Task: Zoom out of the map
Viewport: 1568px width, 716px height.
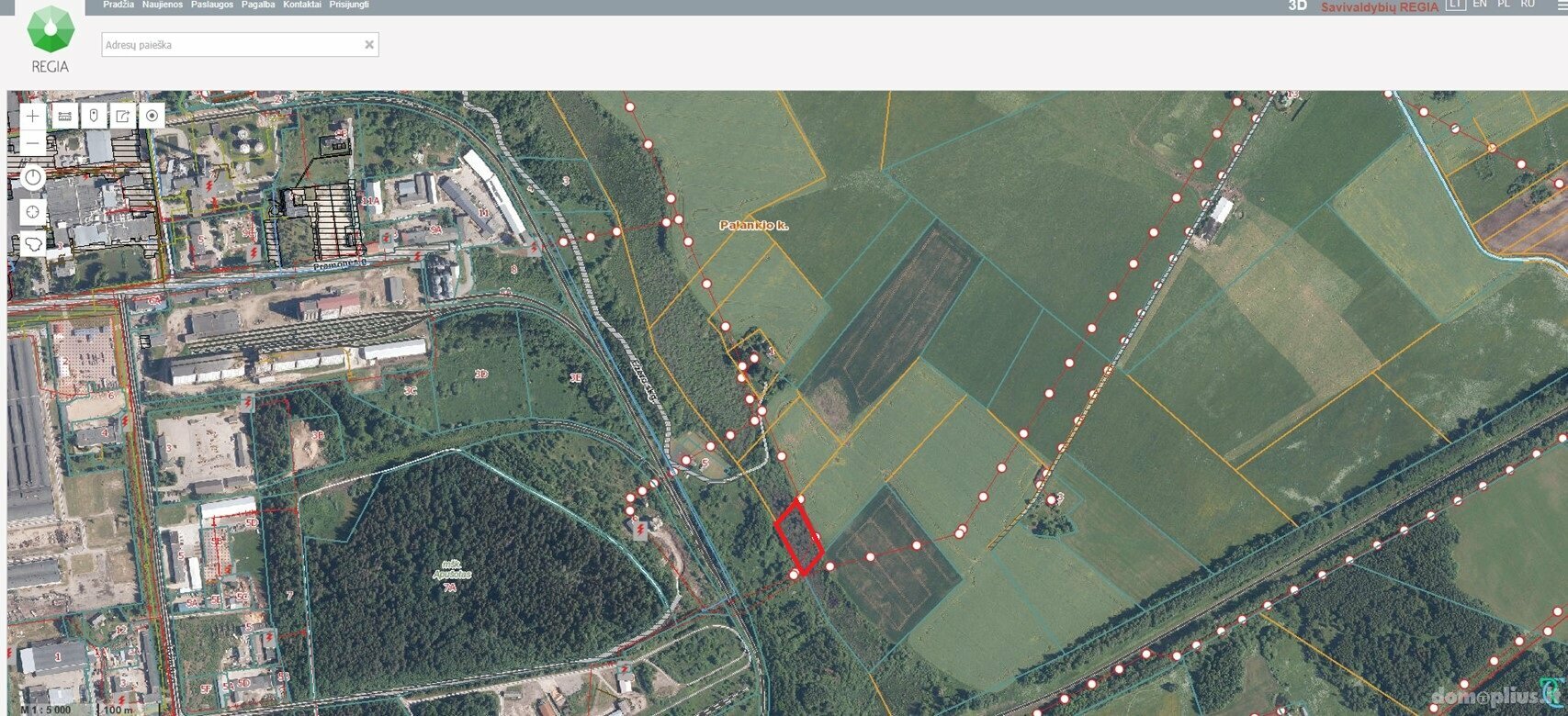Action: 33,144
